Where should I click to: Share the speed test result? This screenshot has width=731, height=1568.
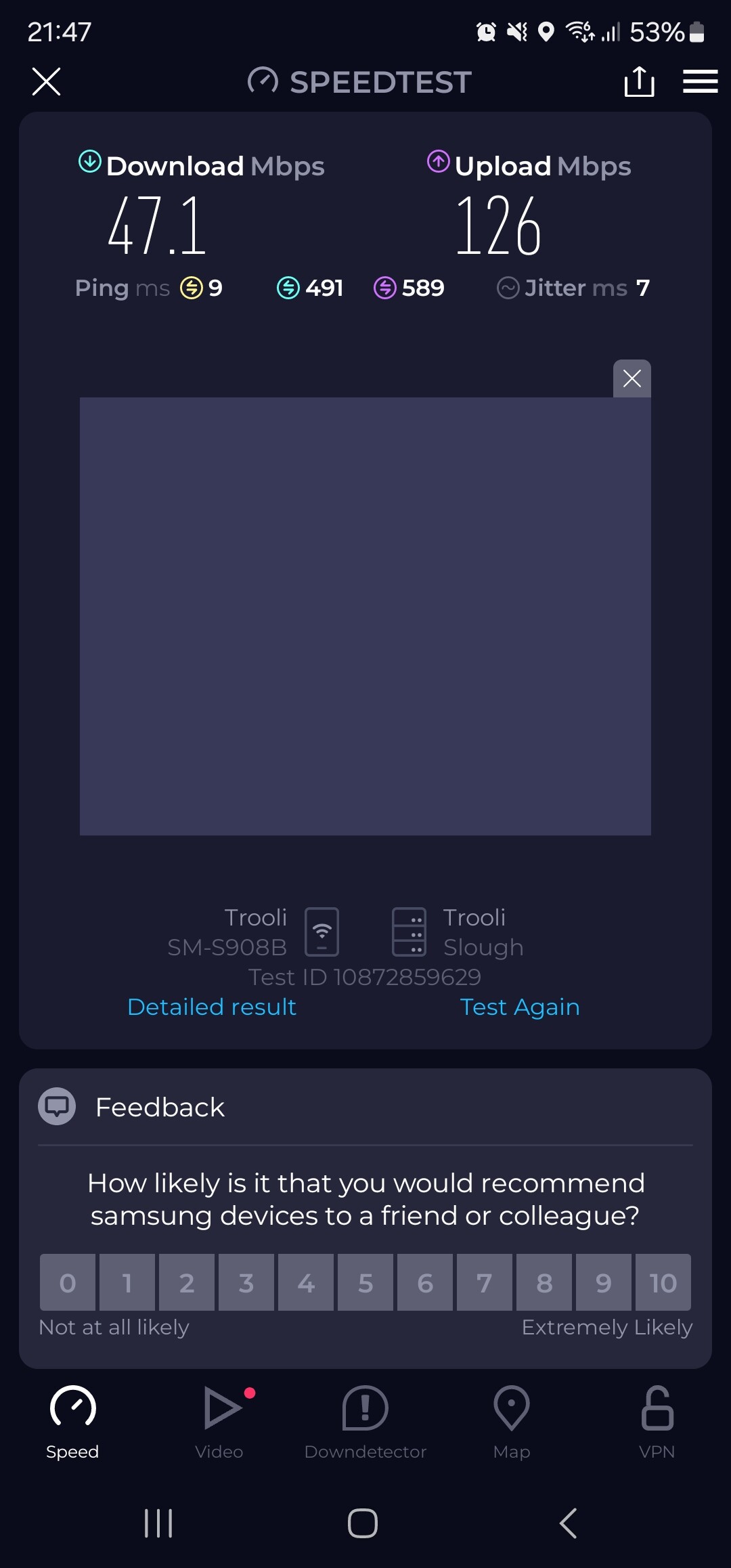pos(639,82)
